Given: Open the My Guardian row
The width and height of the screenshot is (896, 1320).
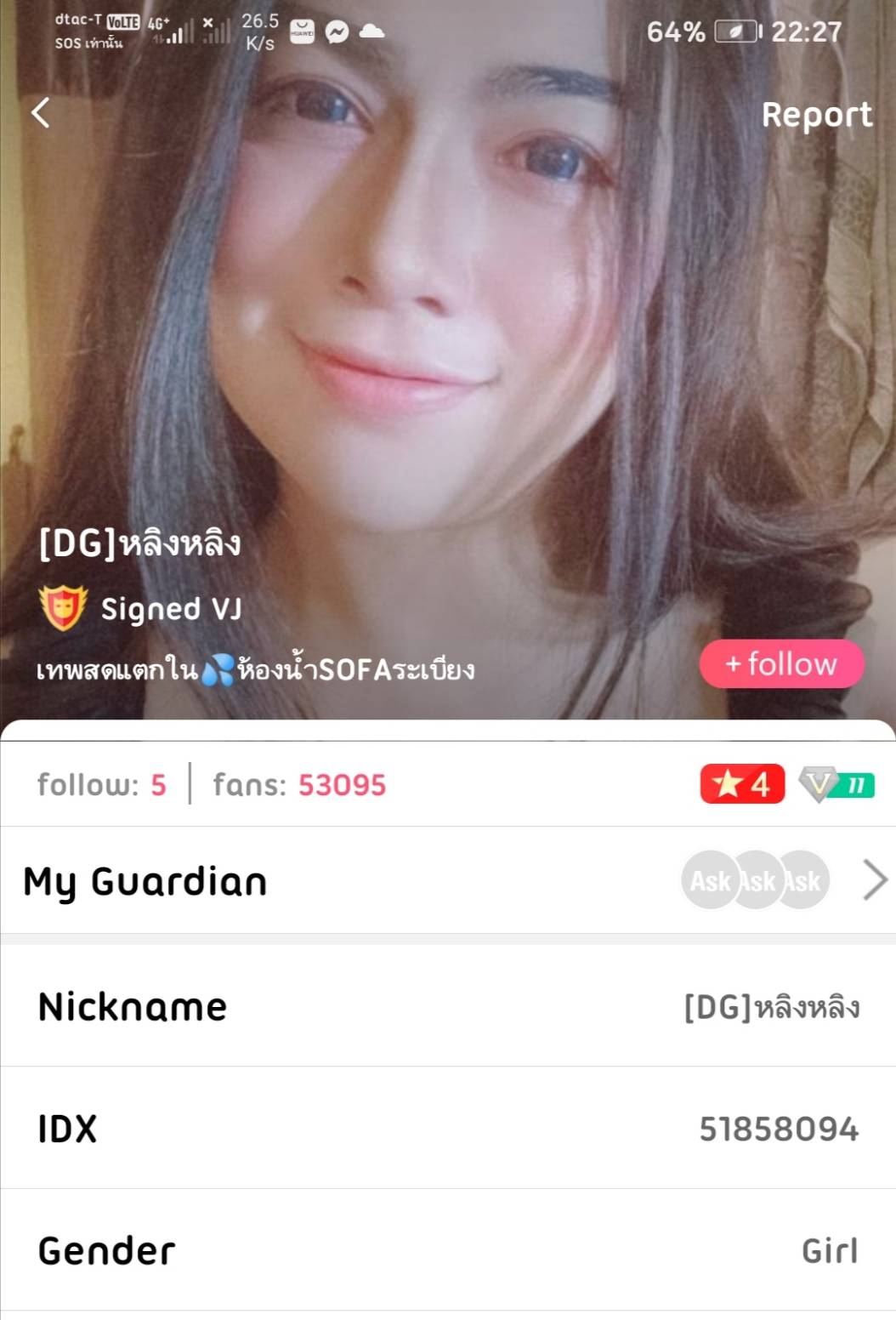Looking at the screenshot, I should [448, 880].
